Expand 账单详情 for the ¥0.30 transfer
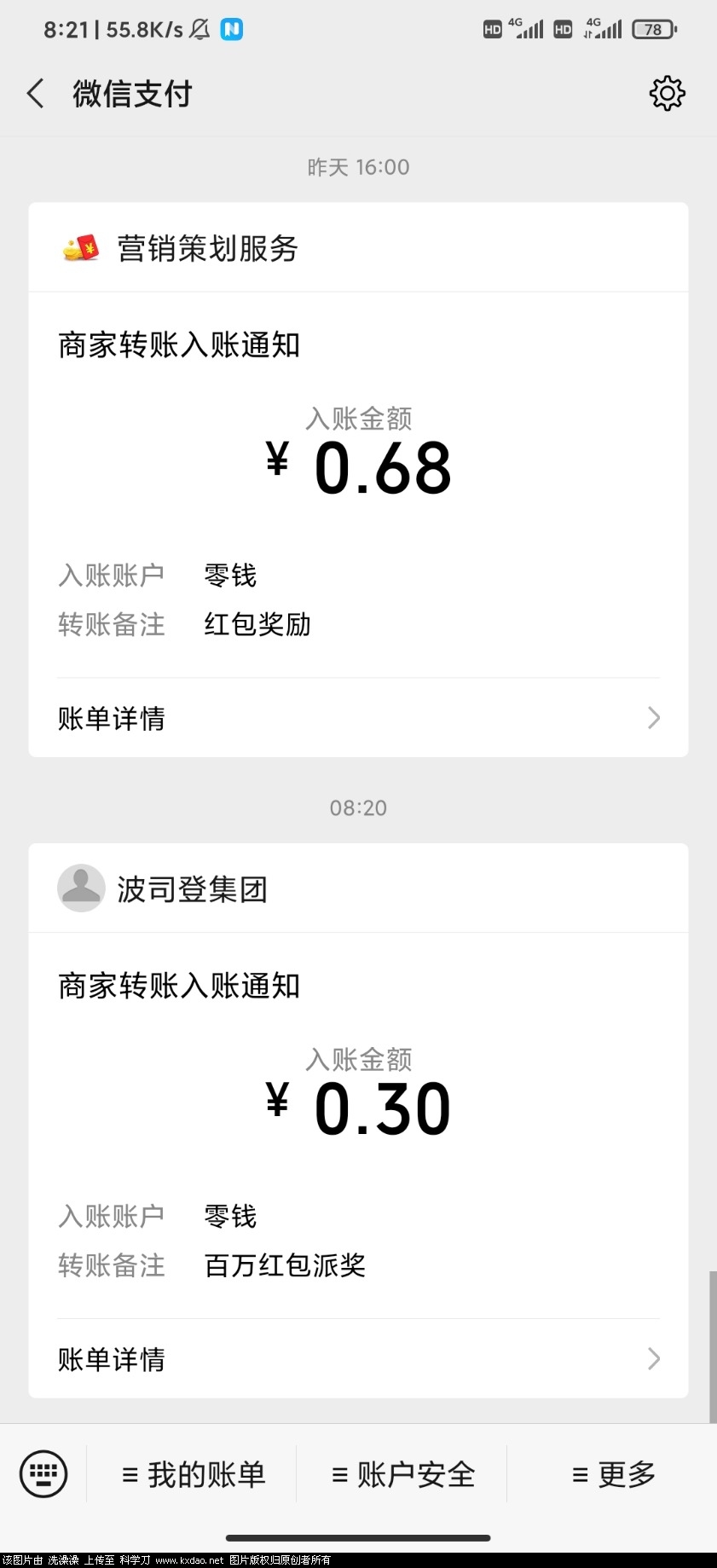This screenshot has height=1568, width=717. click(111, 1358)
